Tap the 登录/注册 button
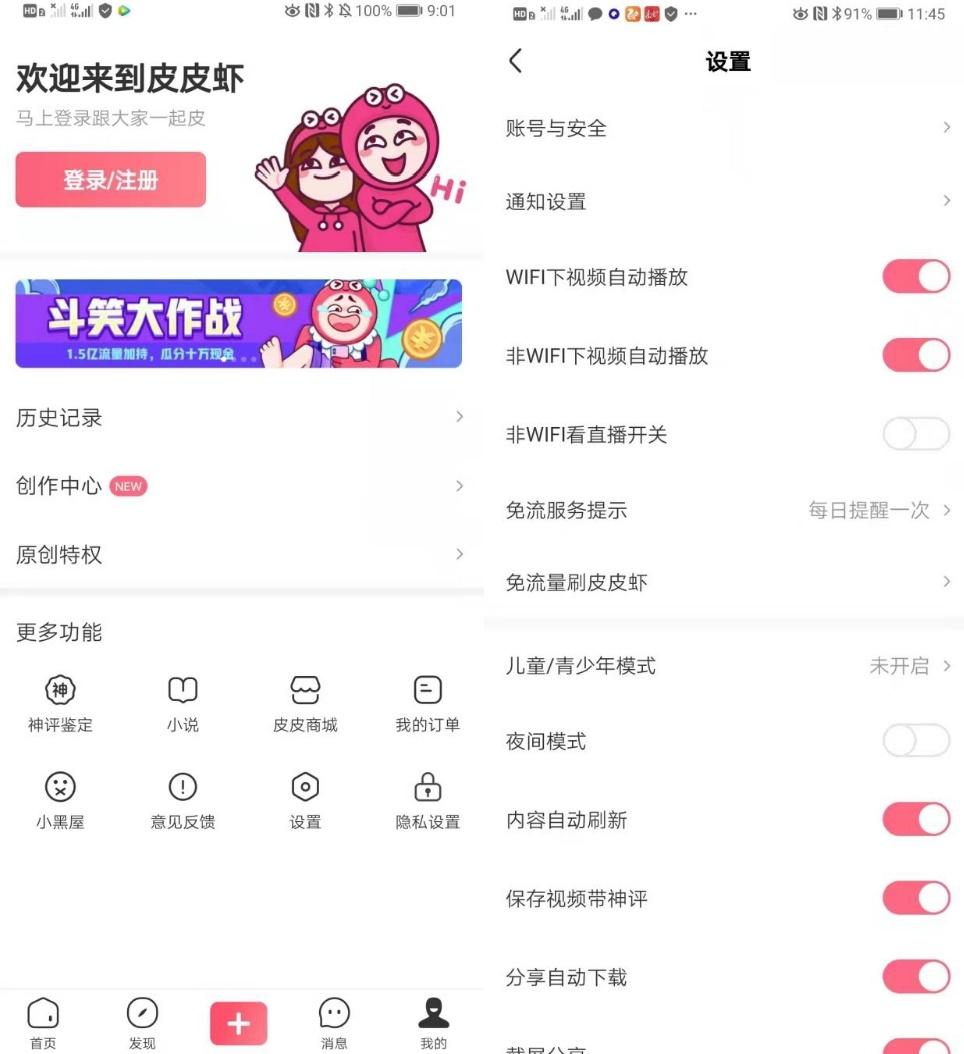The height and width of the screenshot is (1054, 964). [x=111, y=180]
